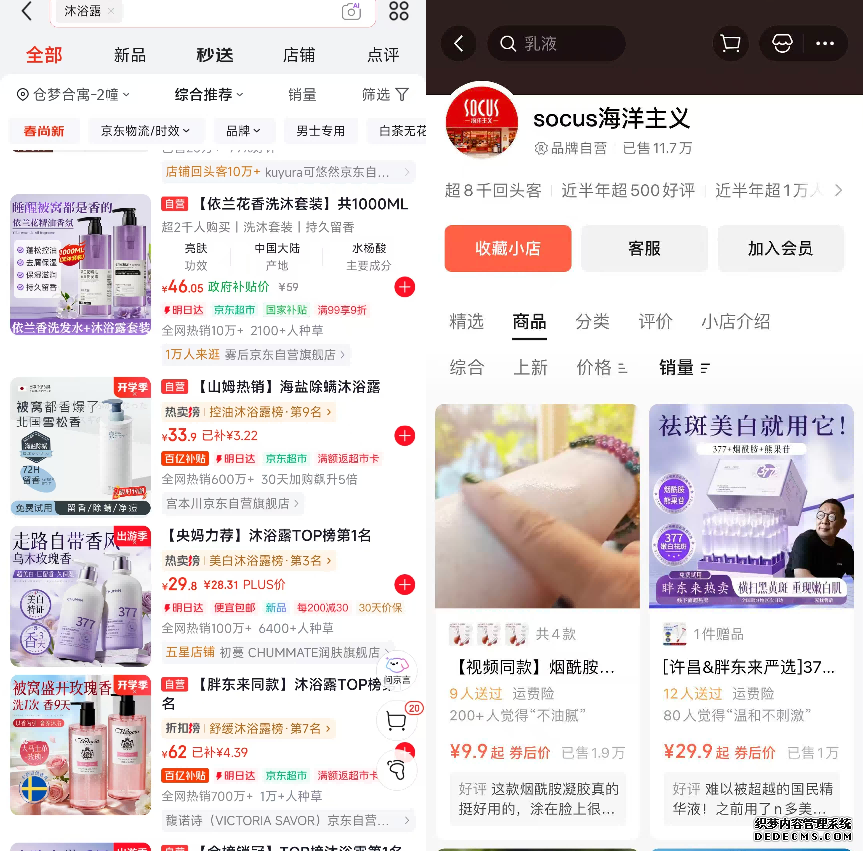This screenshot has height=851, width=863.
Task: Open the floating shopping cart with badge 20
Action: tap(396, 720)
